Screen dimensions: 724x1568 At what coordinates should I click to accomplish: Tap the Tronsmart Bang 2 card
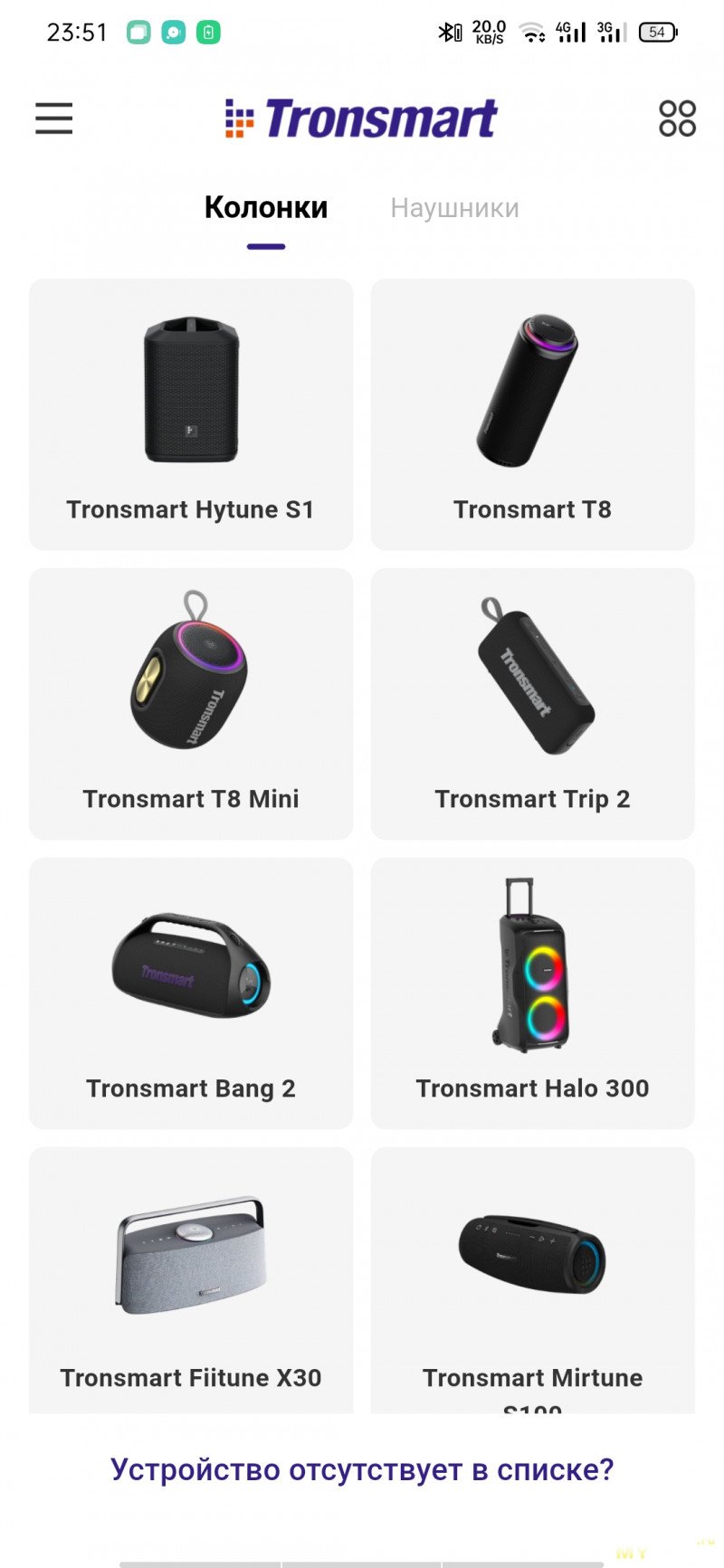point(191,993)
